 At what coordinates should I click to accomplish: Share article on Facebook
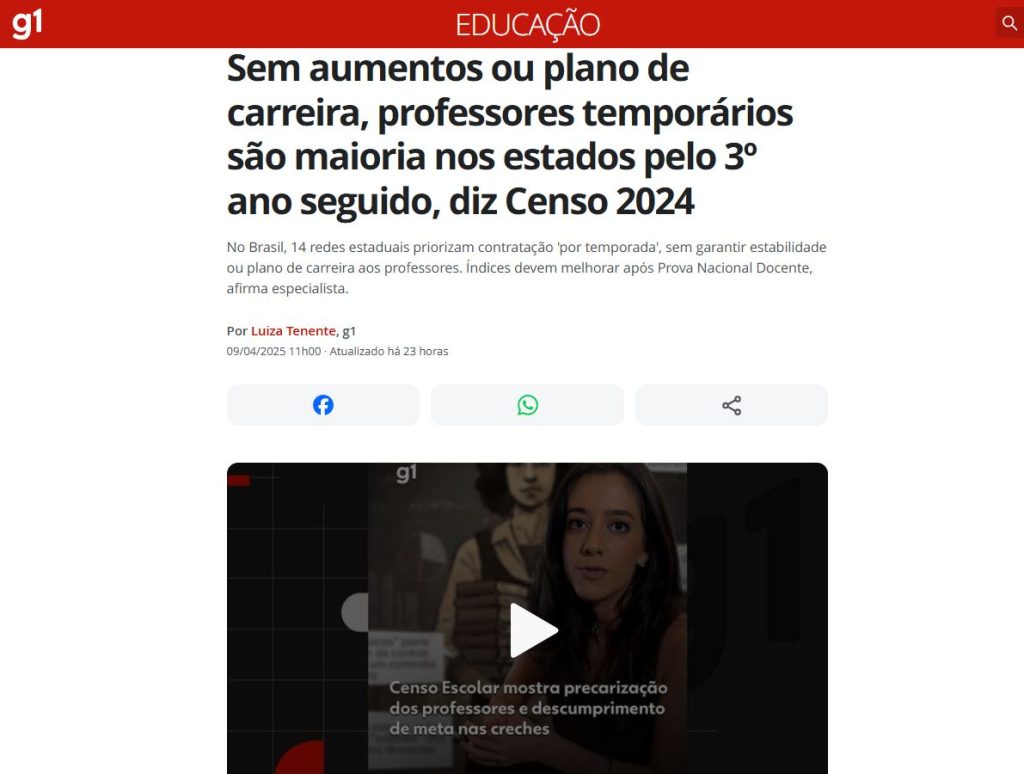(x=323, y=405)
